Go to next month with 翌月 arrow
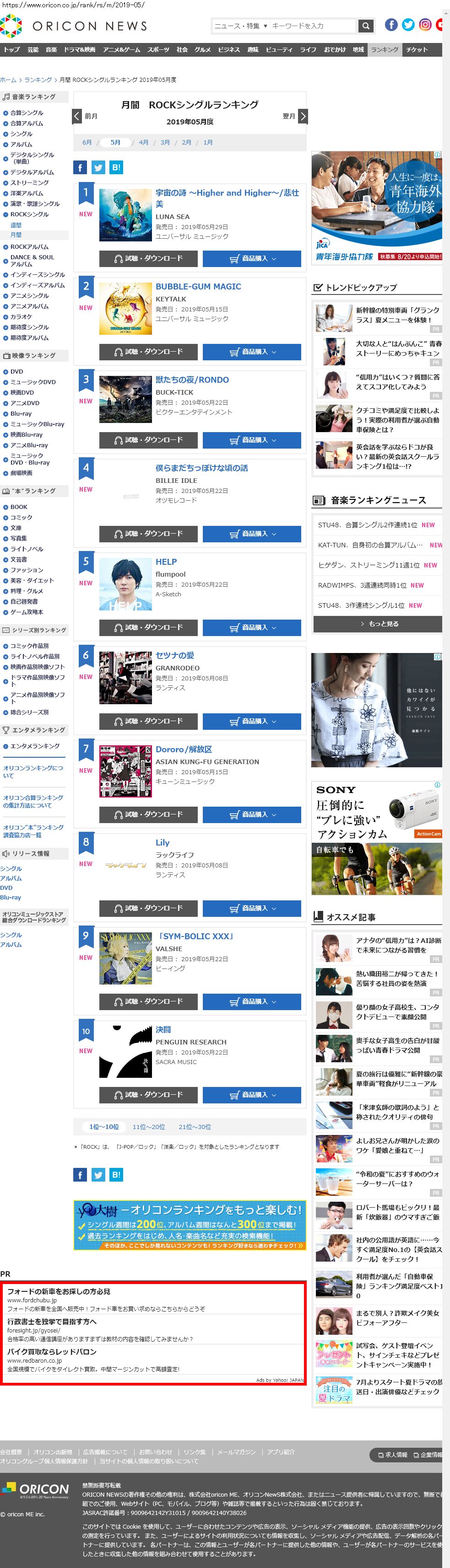Image resolution: width=450 pixels, height=1568 pixels. pyautogui.click(x=303, y=116)
